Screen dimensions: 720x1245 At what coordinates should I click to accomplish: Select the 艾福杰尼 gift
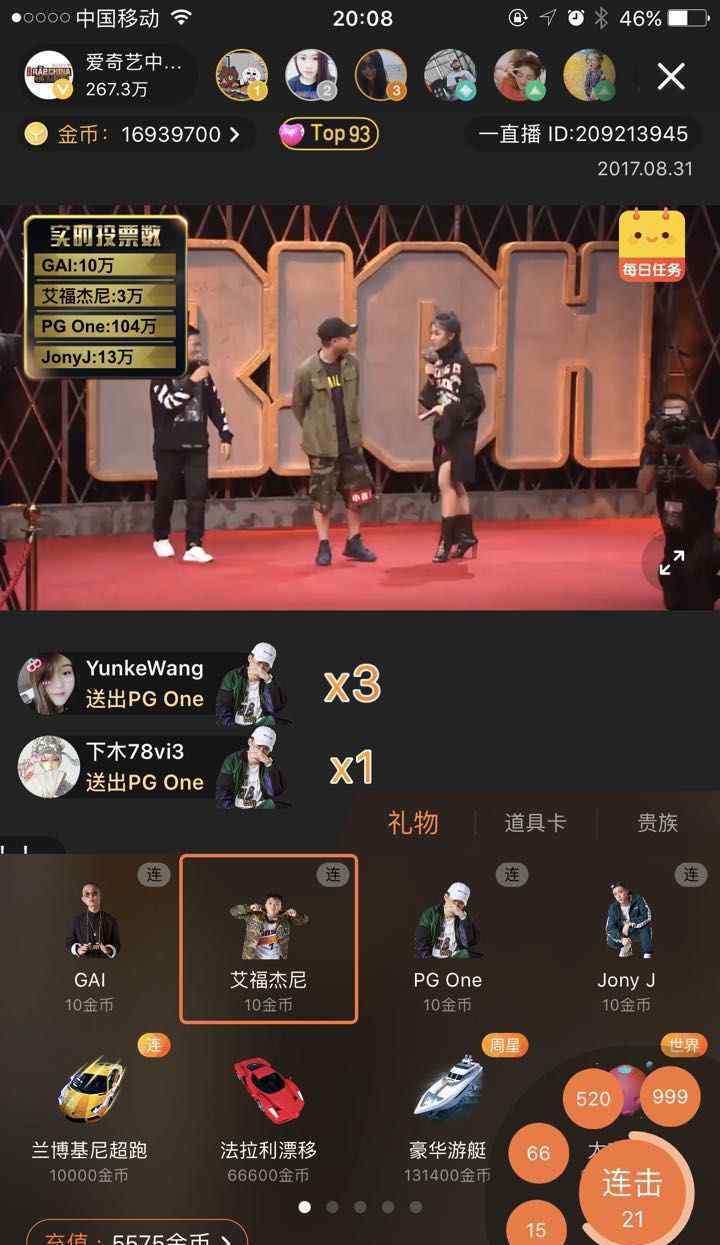point(268,939)
